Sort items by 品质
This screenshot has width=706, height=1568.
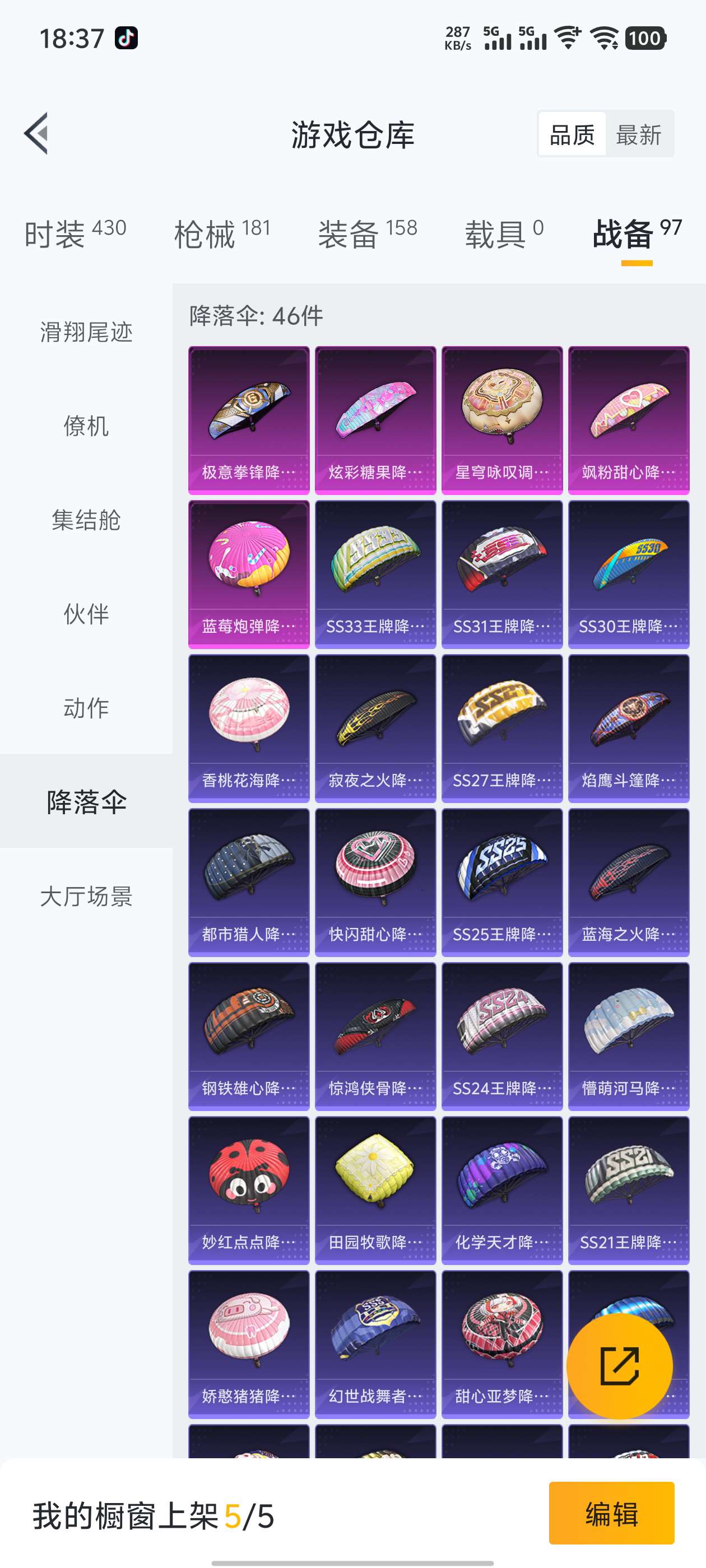(x=572, y=134)
